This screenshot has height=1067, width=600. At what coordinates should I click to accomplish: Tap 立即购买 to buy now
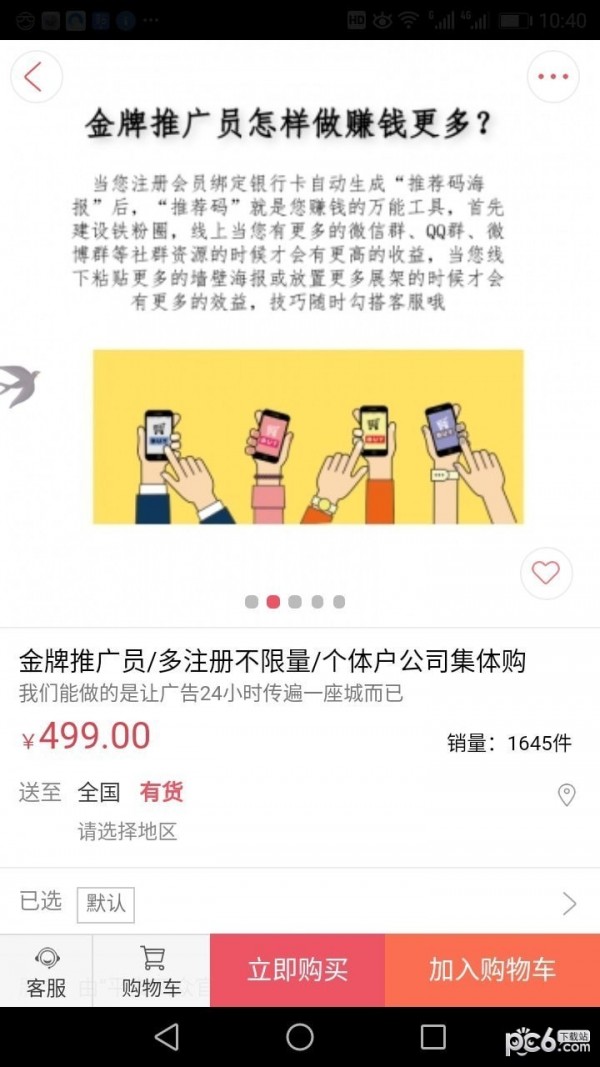tap(297, 970)
